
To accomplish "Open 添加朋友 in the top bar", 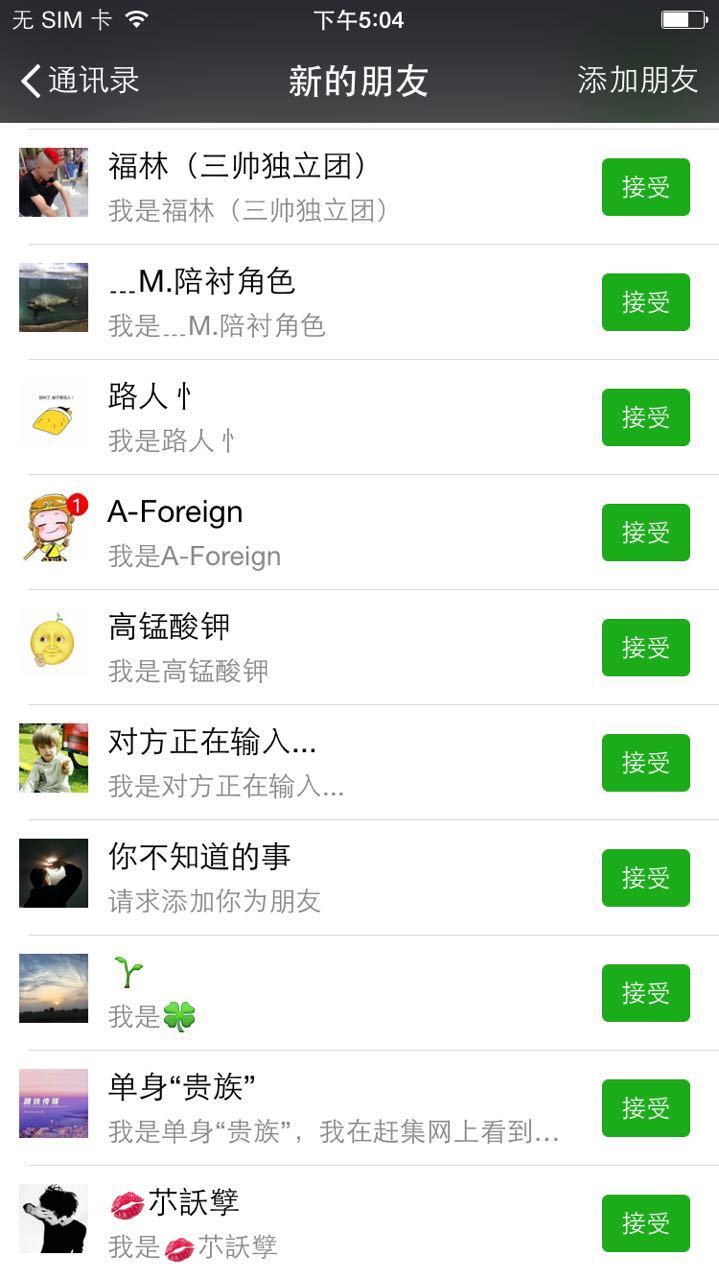I will [x=637, y=80].
